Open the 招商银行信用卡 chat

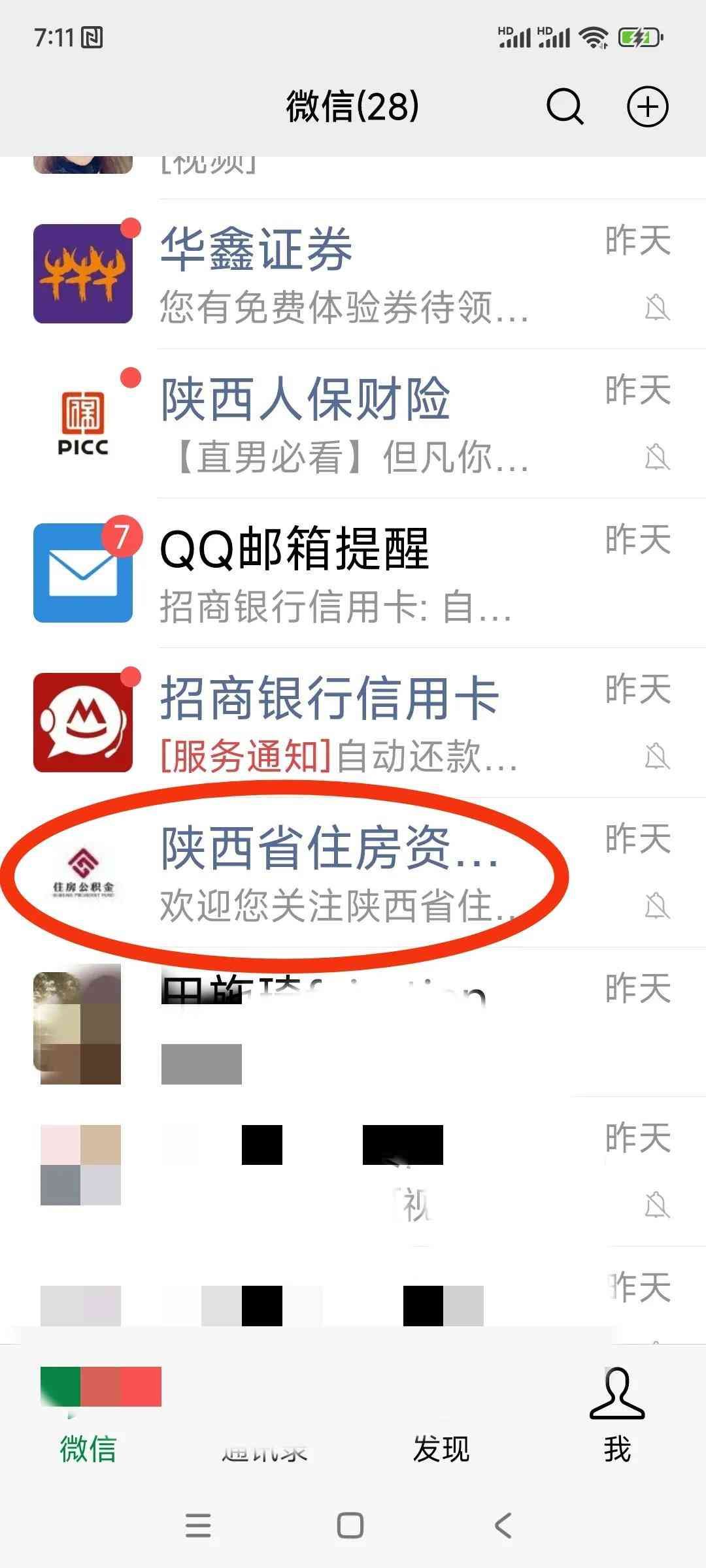(x=353, y=723)
